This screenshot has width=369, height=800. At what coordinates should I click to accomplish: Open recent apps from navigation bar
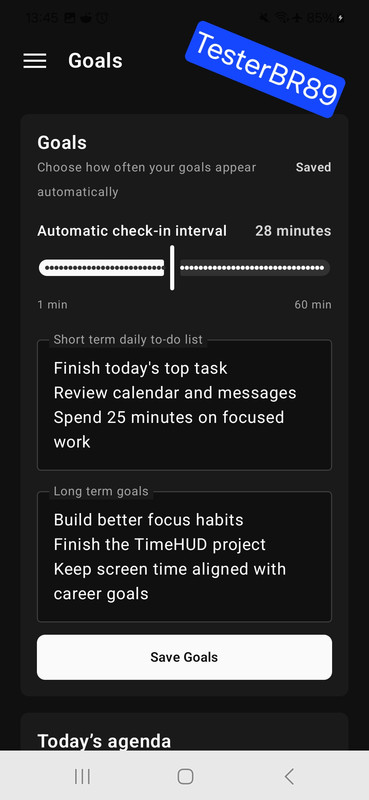(x=82, y=777)
